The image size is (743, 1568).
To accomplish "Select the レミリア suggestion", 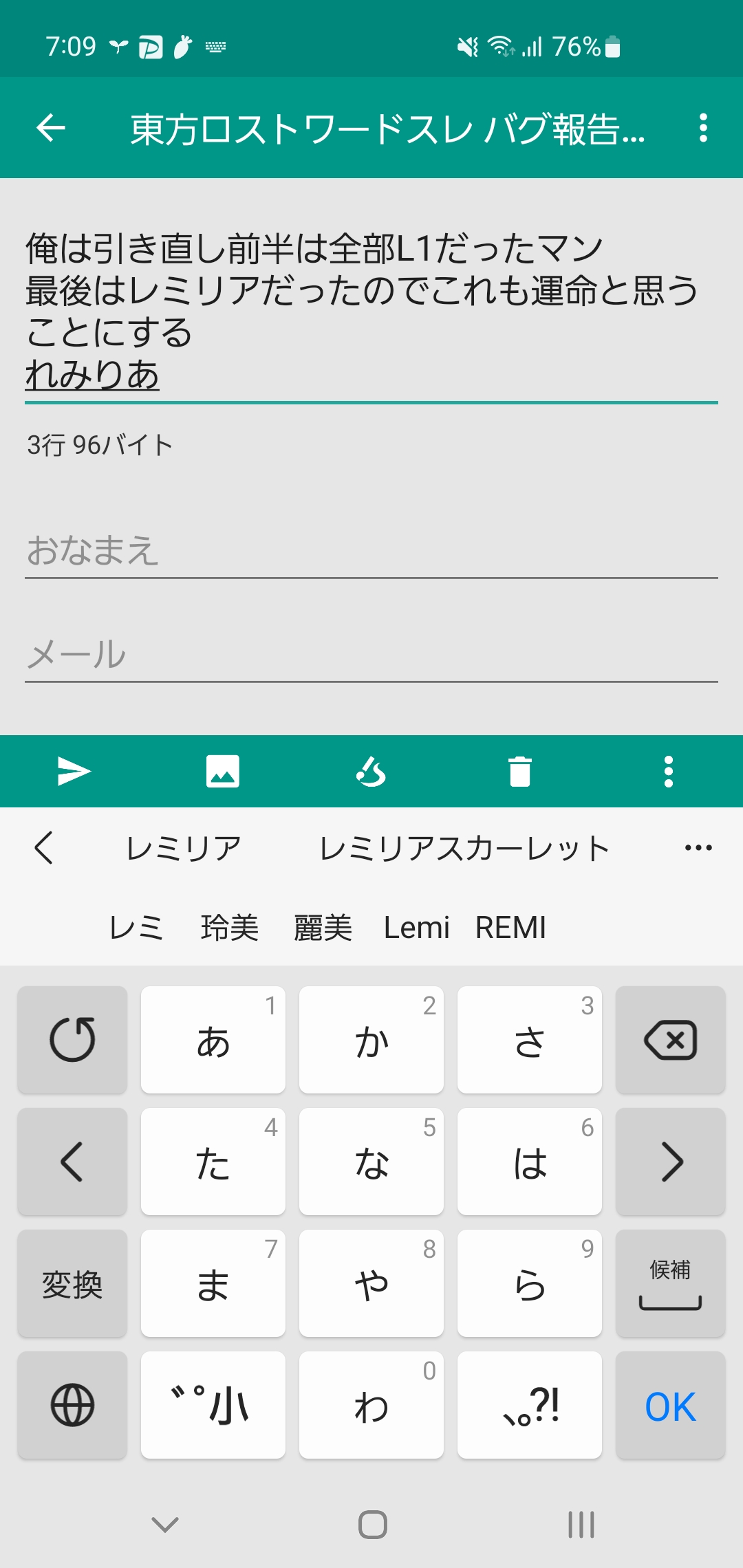I will click(184, 848).
